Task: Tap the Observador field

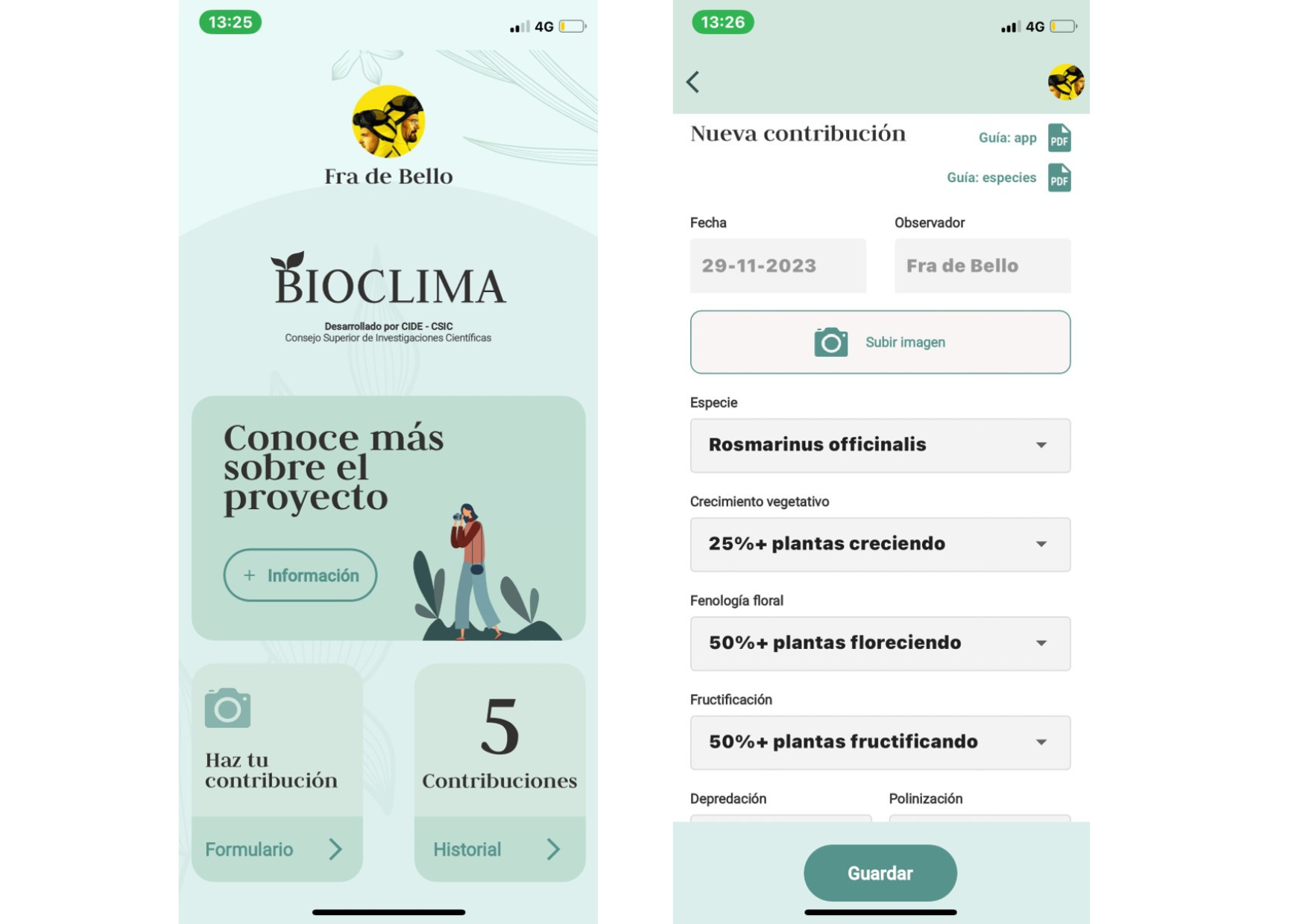Action: pos(982,266)
